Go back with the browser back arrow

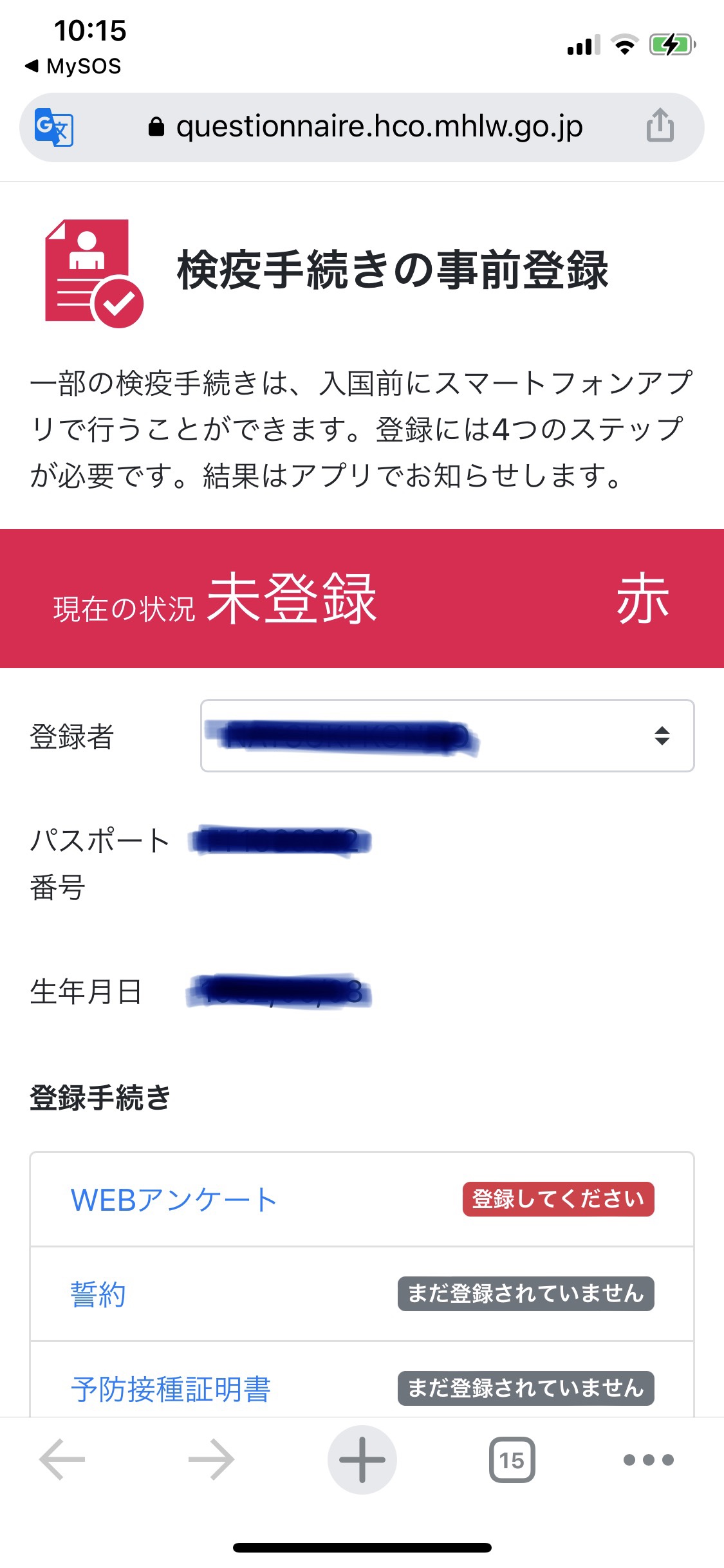[62, 1460]
